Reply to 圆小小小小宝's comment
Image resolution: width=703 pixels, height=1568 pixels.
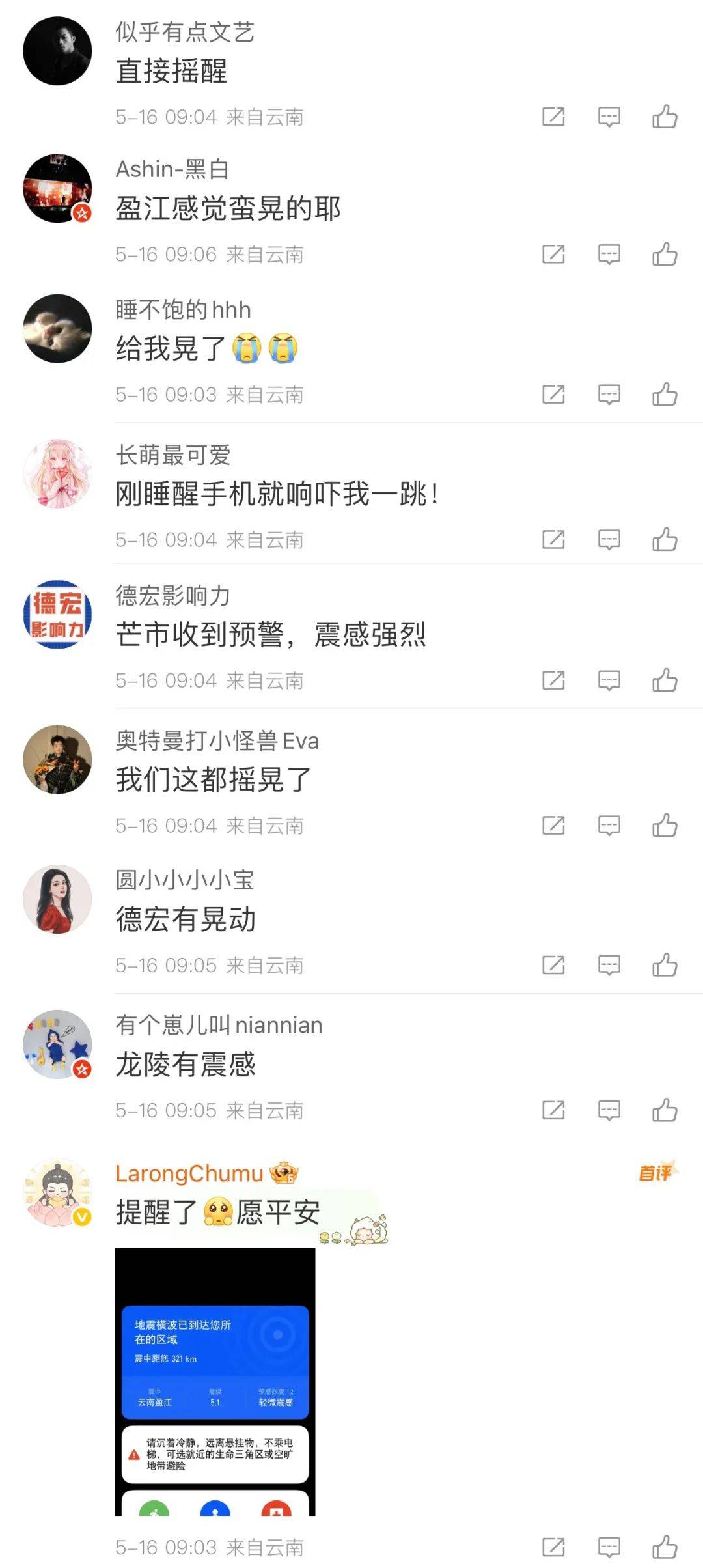609,965
